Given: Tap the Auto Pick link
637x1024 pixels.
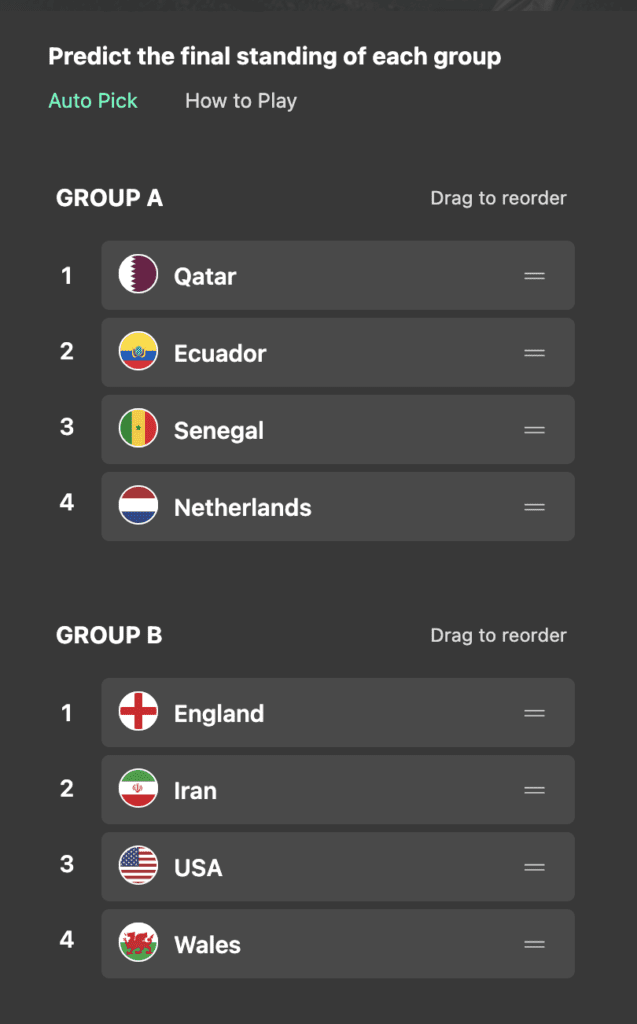Looking at the screenshot, I should (x=93, y=101).
